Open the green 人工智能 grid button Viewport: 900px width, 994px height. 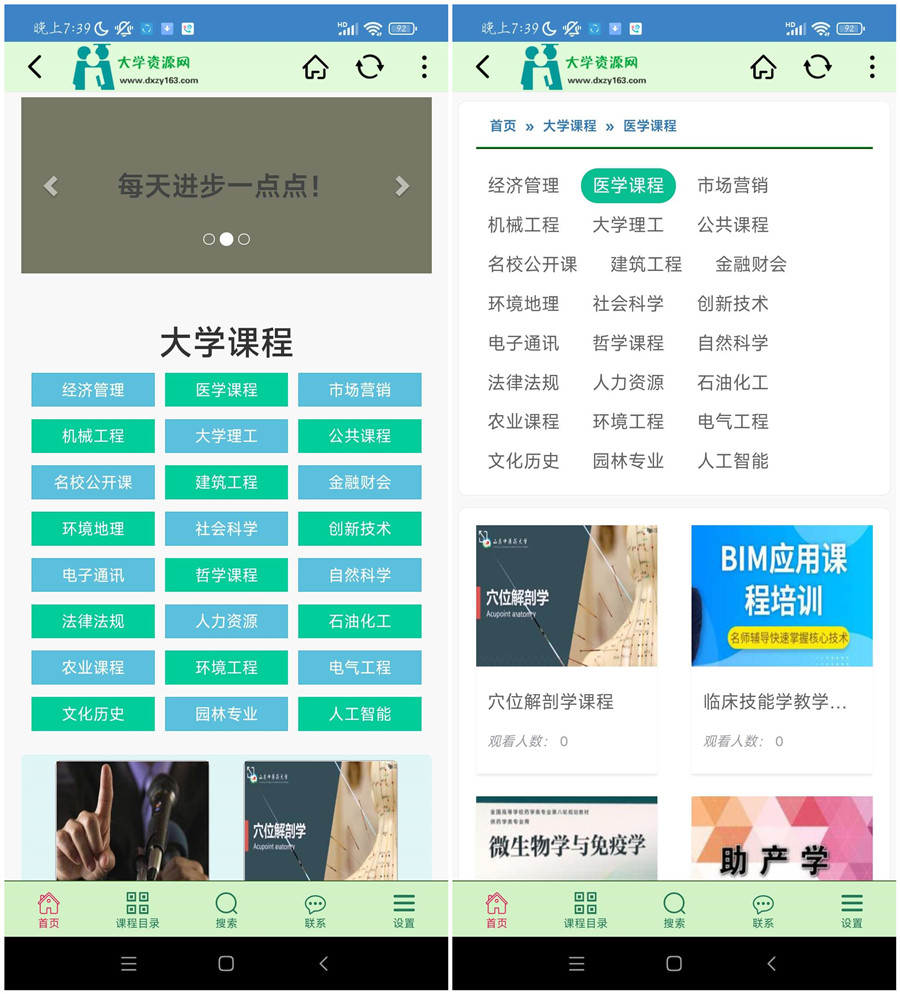360,714
